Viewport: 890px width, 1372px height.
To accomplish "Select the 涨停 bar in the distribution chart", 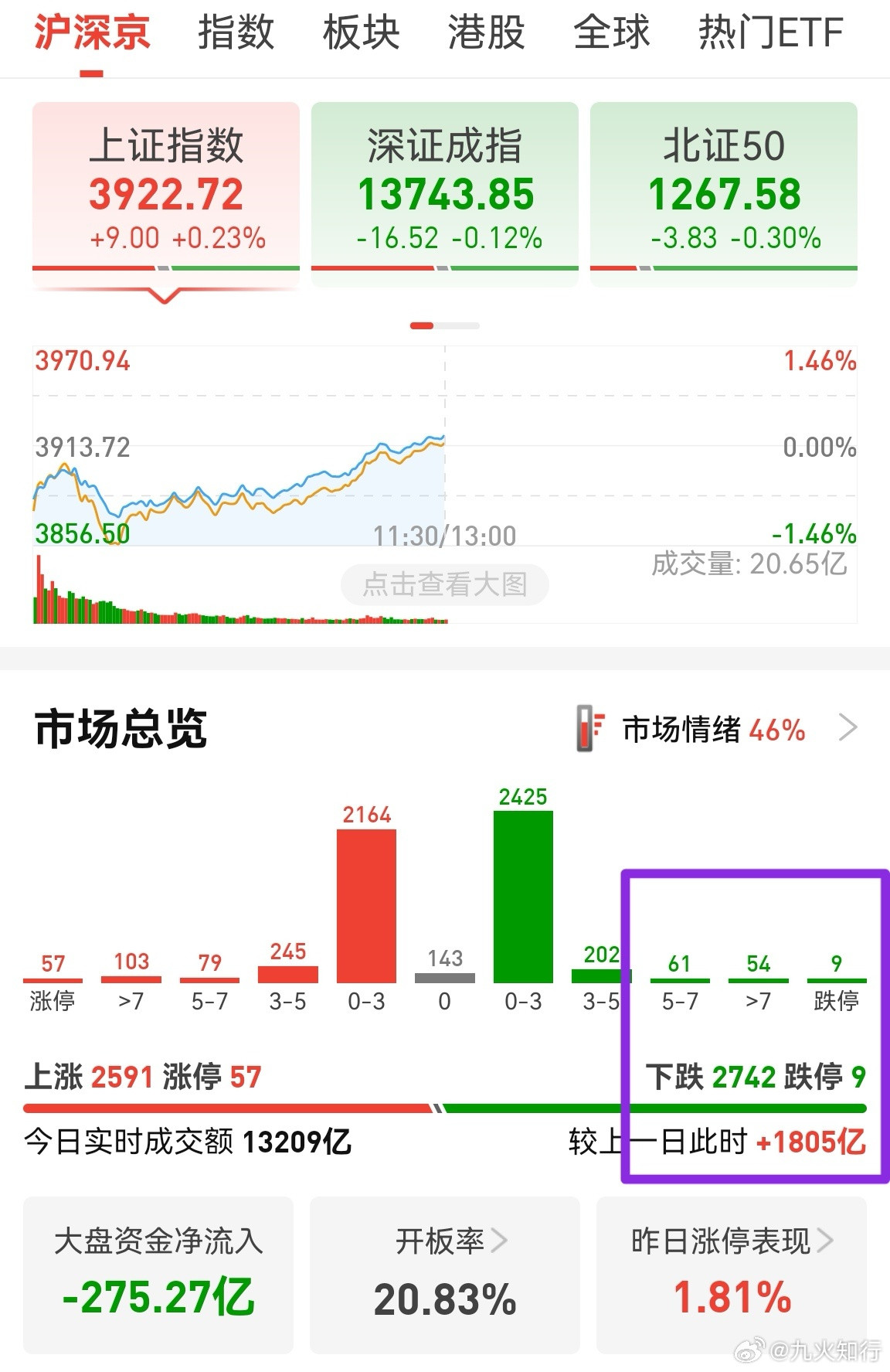I will click(51, 978).
